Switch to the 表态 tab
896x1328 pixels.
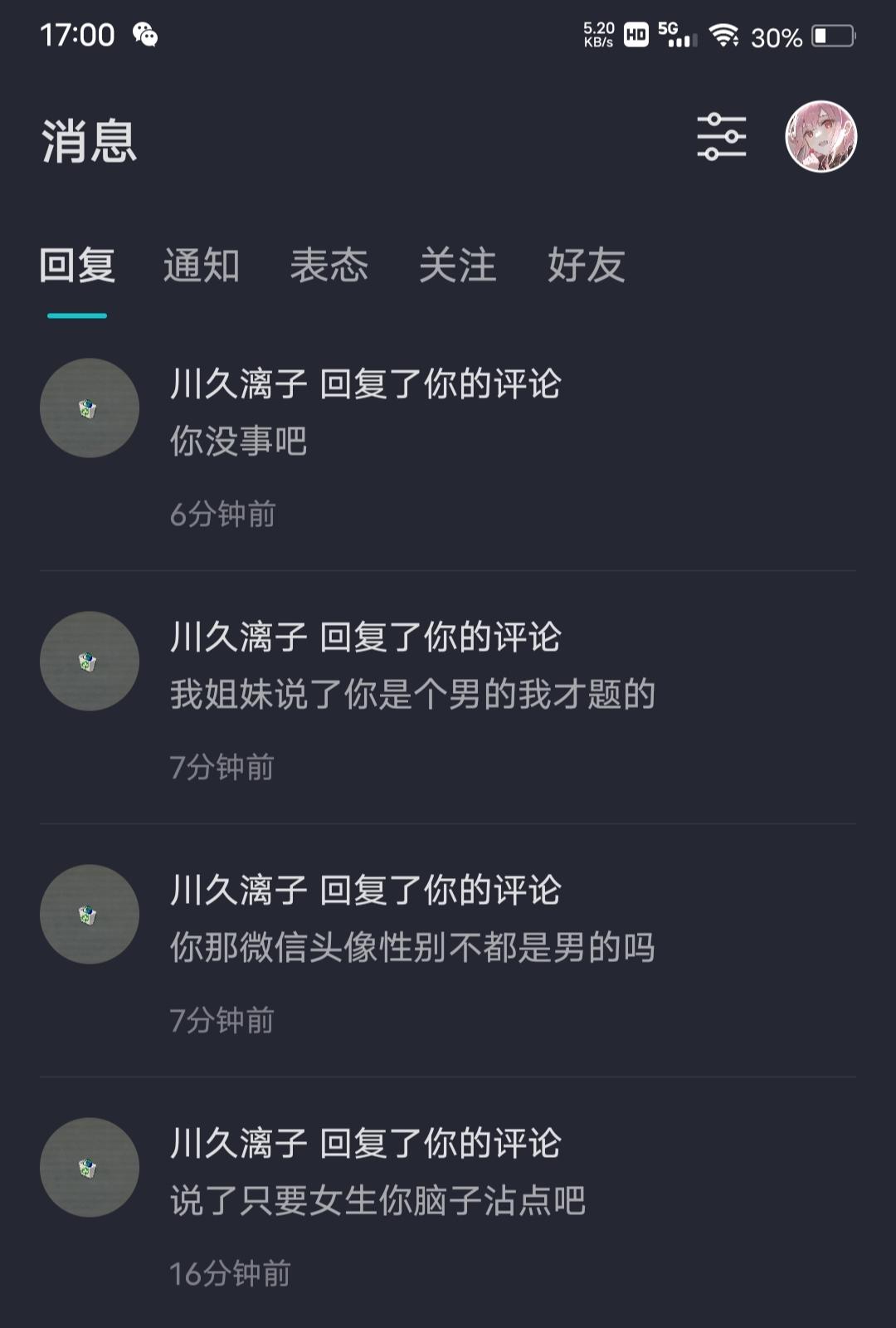(x=329, y=266)
